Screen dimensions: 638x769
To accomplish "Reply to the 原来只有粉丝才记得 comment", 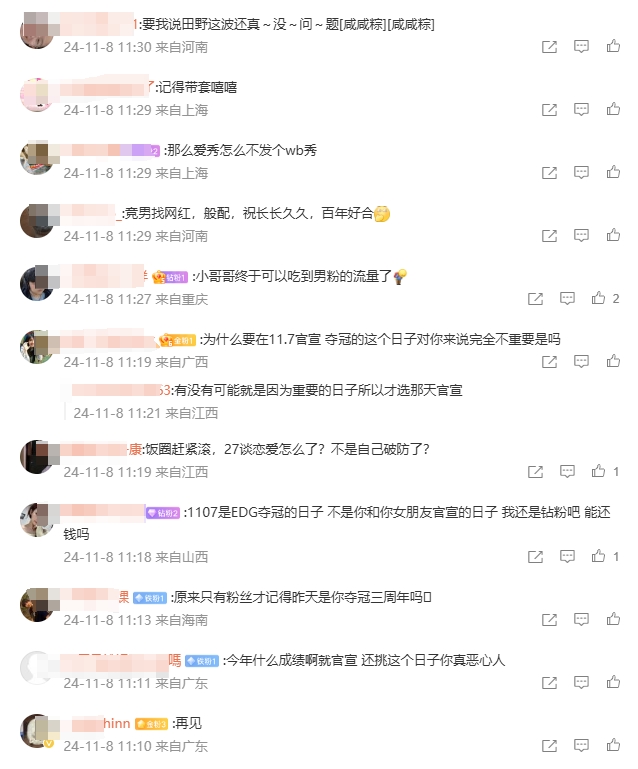I will click(x=581, y=620).
